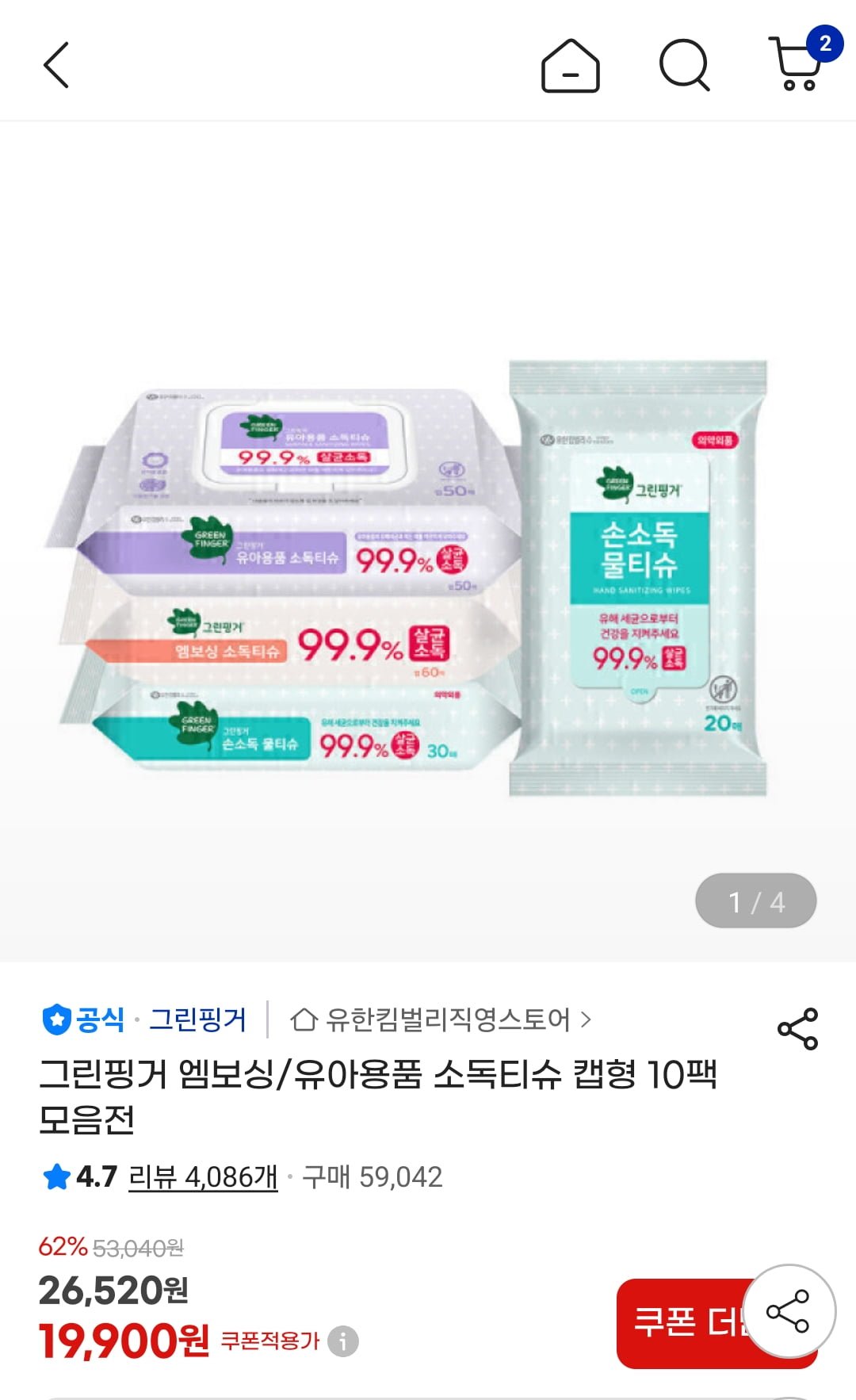Tap the share icon beside the store name
856x1400 pixels.
point(797,1029)
